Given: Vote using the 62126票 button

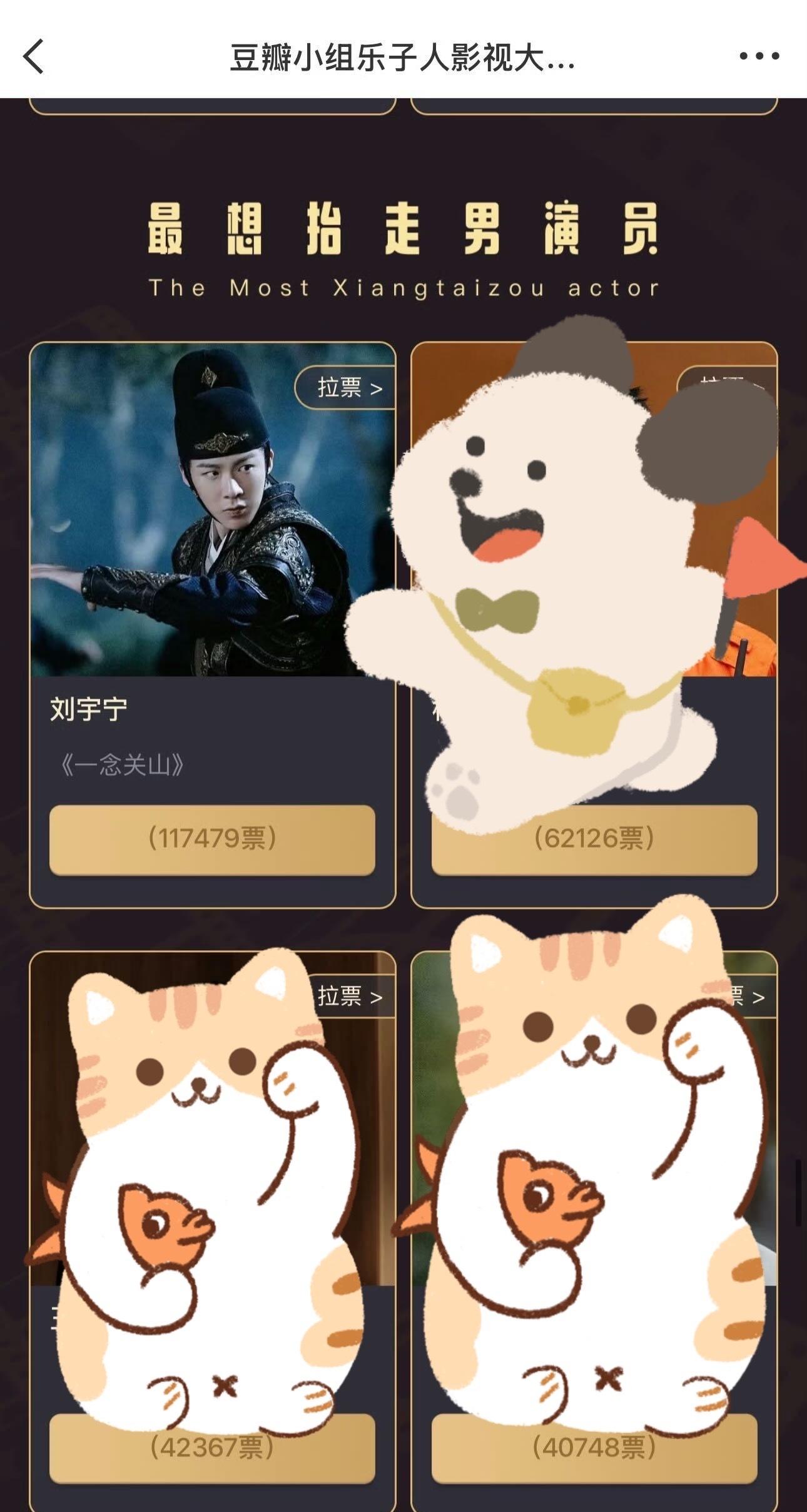Looking at the screenshot, I should (x=594, y=840).
